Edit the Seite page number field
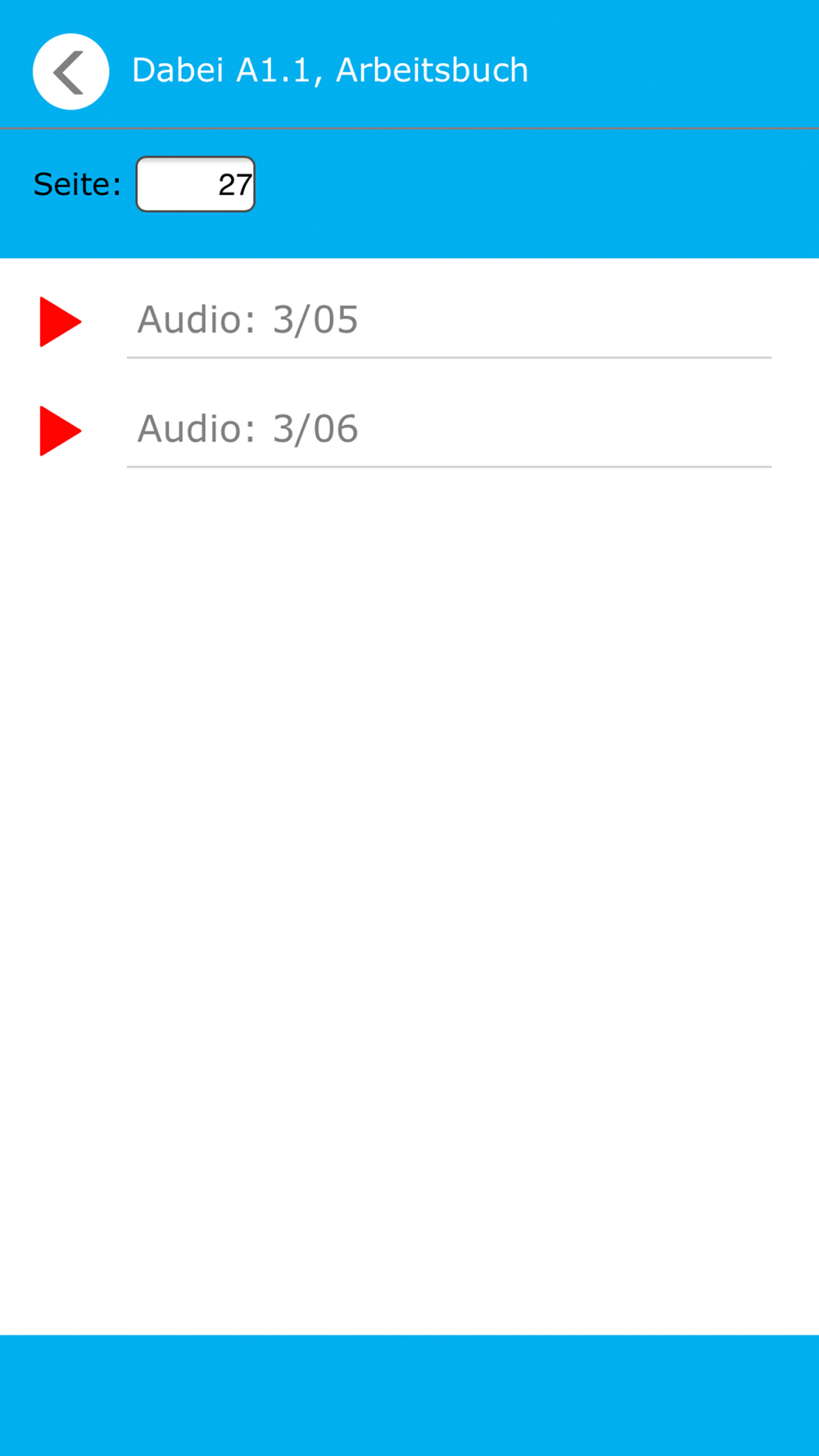 point(196,184)
